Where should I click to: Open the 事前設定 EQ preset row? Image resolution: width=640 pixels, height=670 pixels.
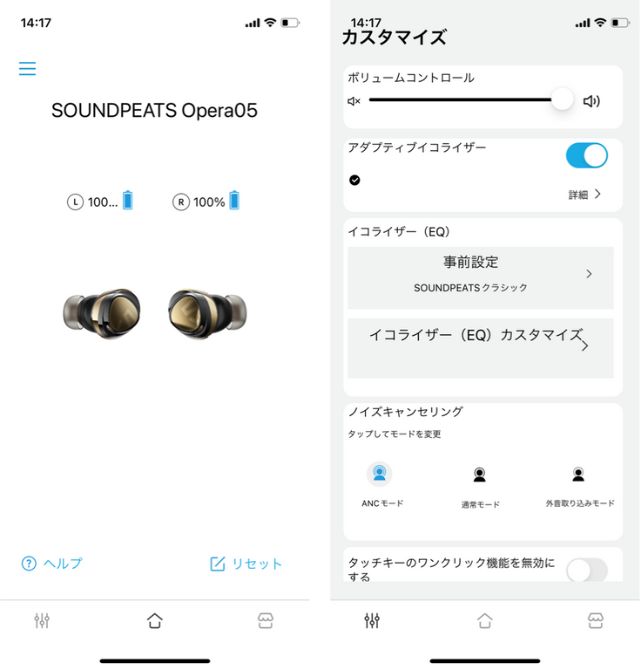tap(480, 274)
